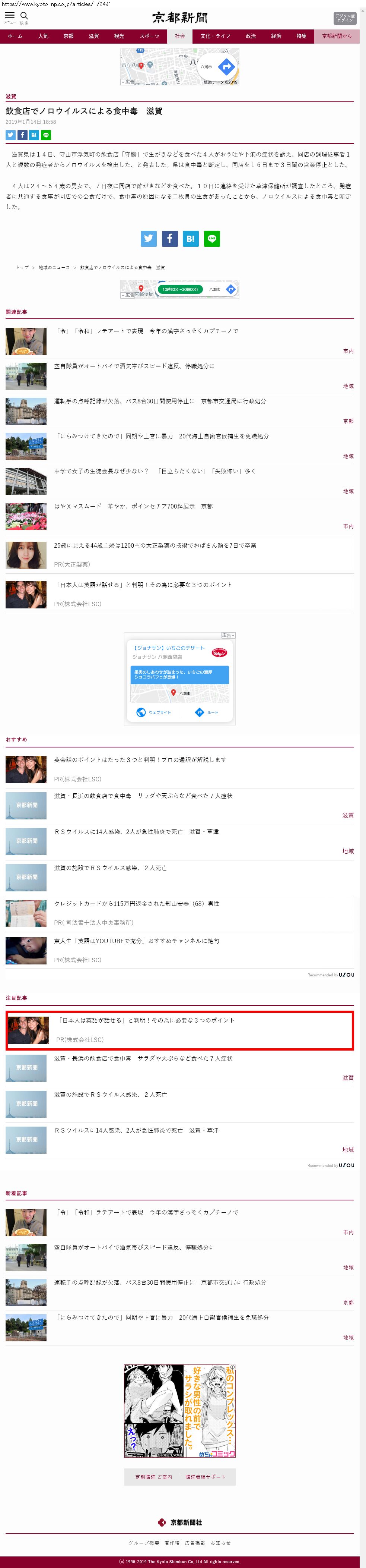366x1568 pixels.
Task: Share on Twitter using large button
Action: [x=148, y=239]
